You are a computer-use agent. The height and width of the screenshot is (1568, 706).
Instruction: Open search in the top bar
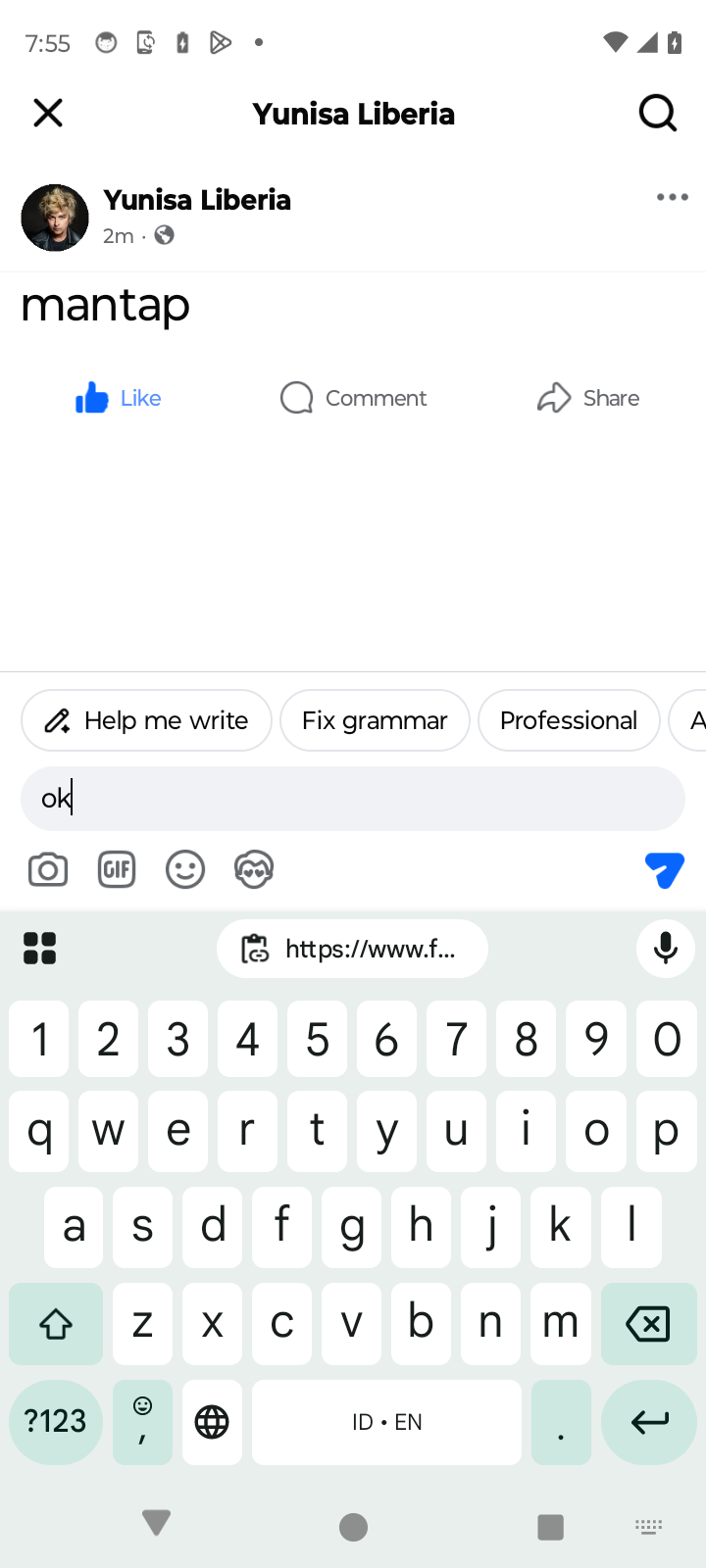click(x=658, y=114)
